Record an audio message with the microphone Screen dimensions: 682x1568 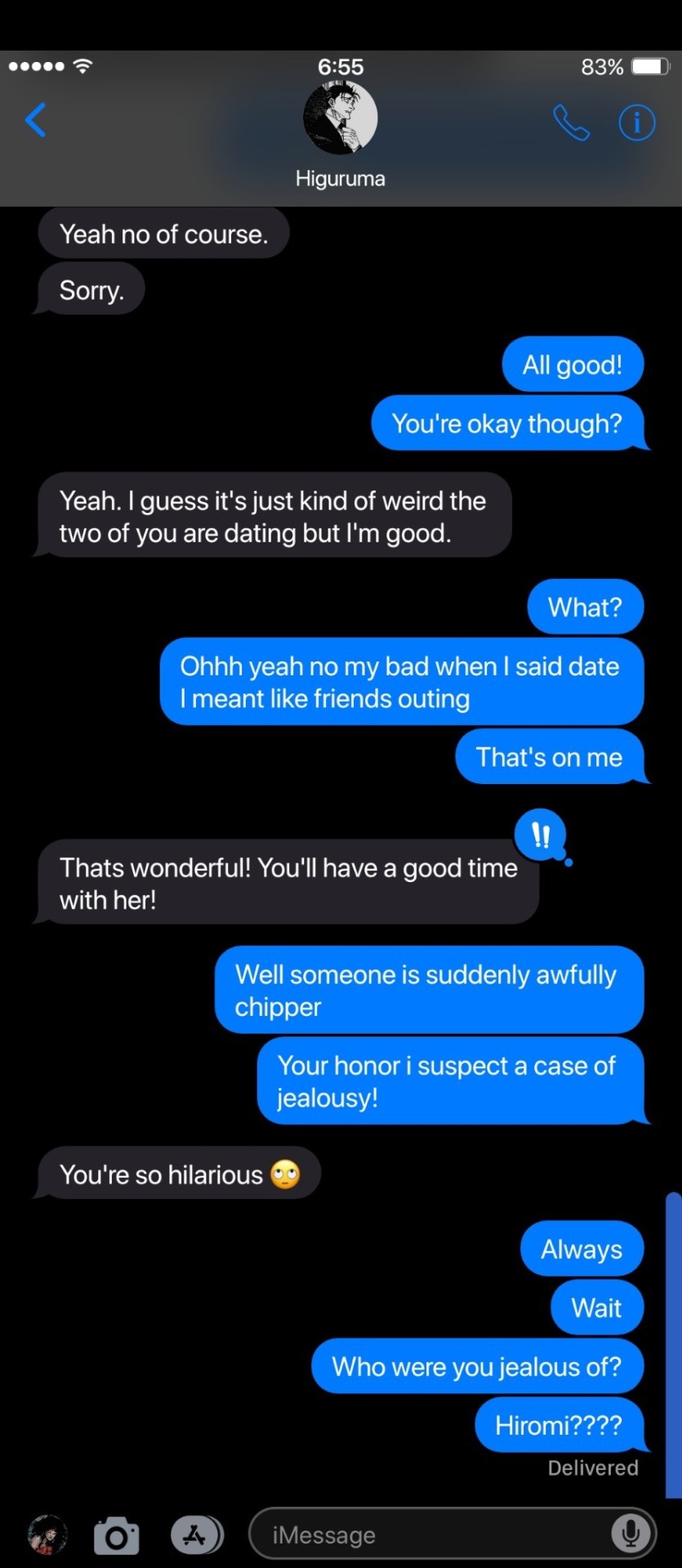(x=631, y=1535)
